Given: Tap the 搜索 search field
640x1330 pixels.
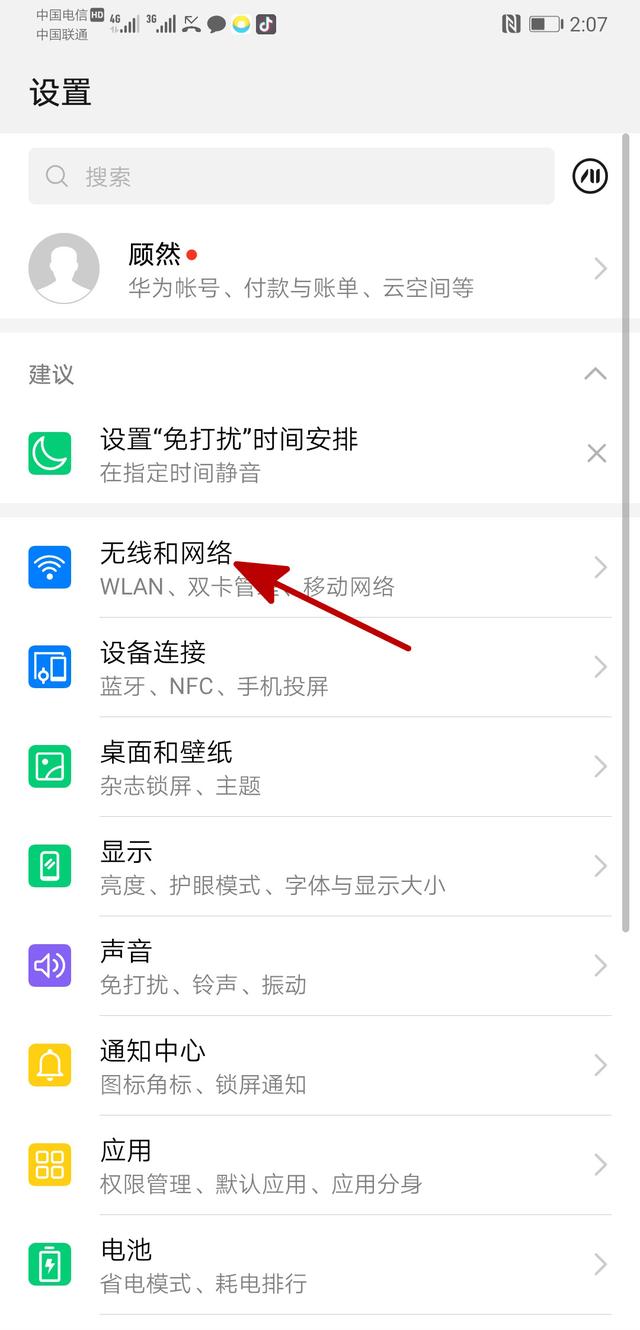Looking at the screenshot, I should (x=290, y=177).
